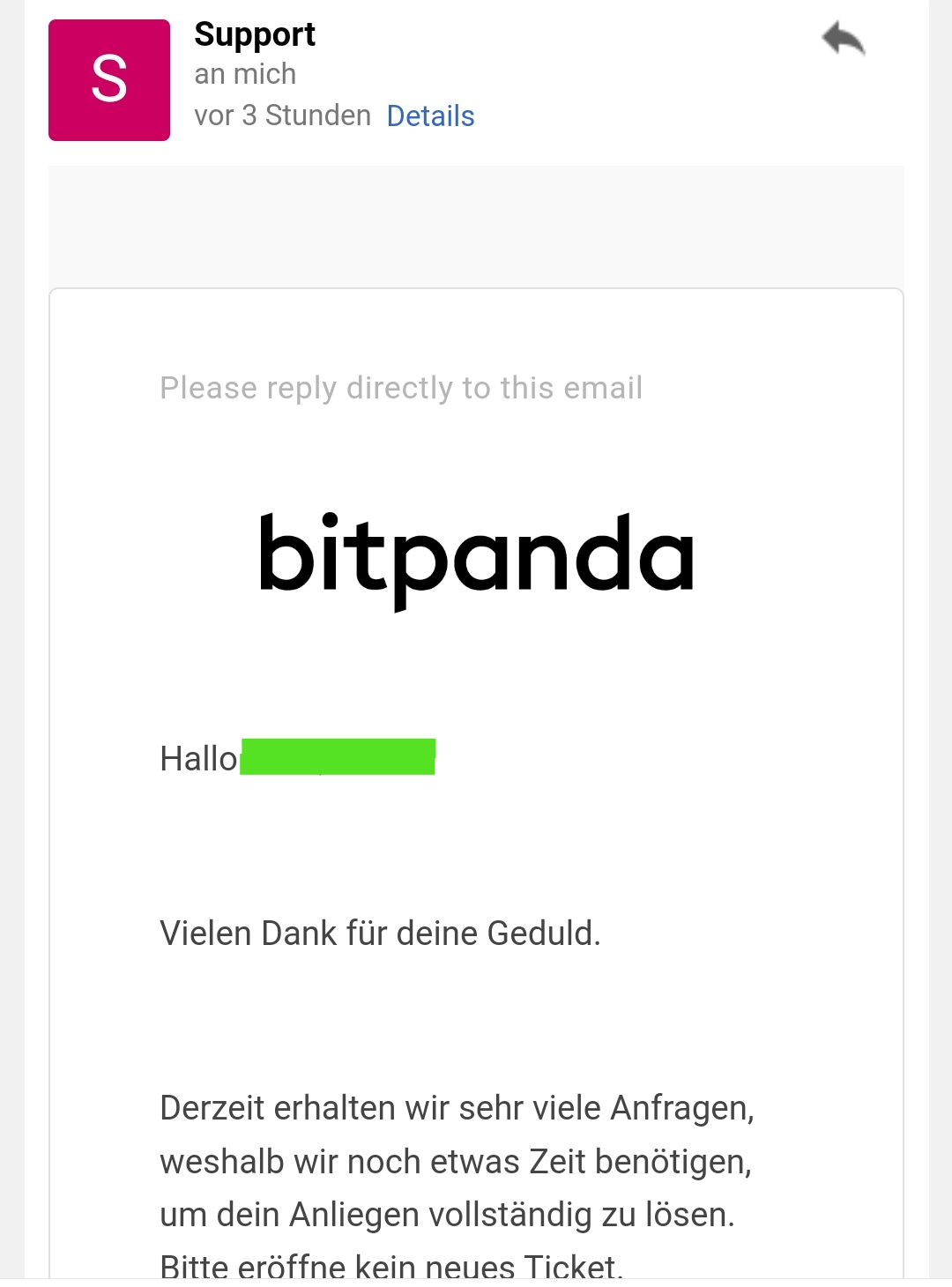952x1287 pixels.
Task: Reply to the Support email
Action: click(x=843, y=39)
